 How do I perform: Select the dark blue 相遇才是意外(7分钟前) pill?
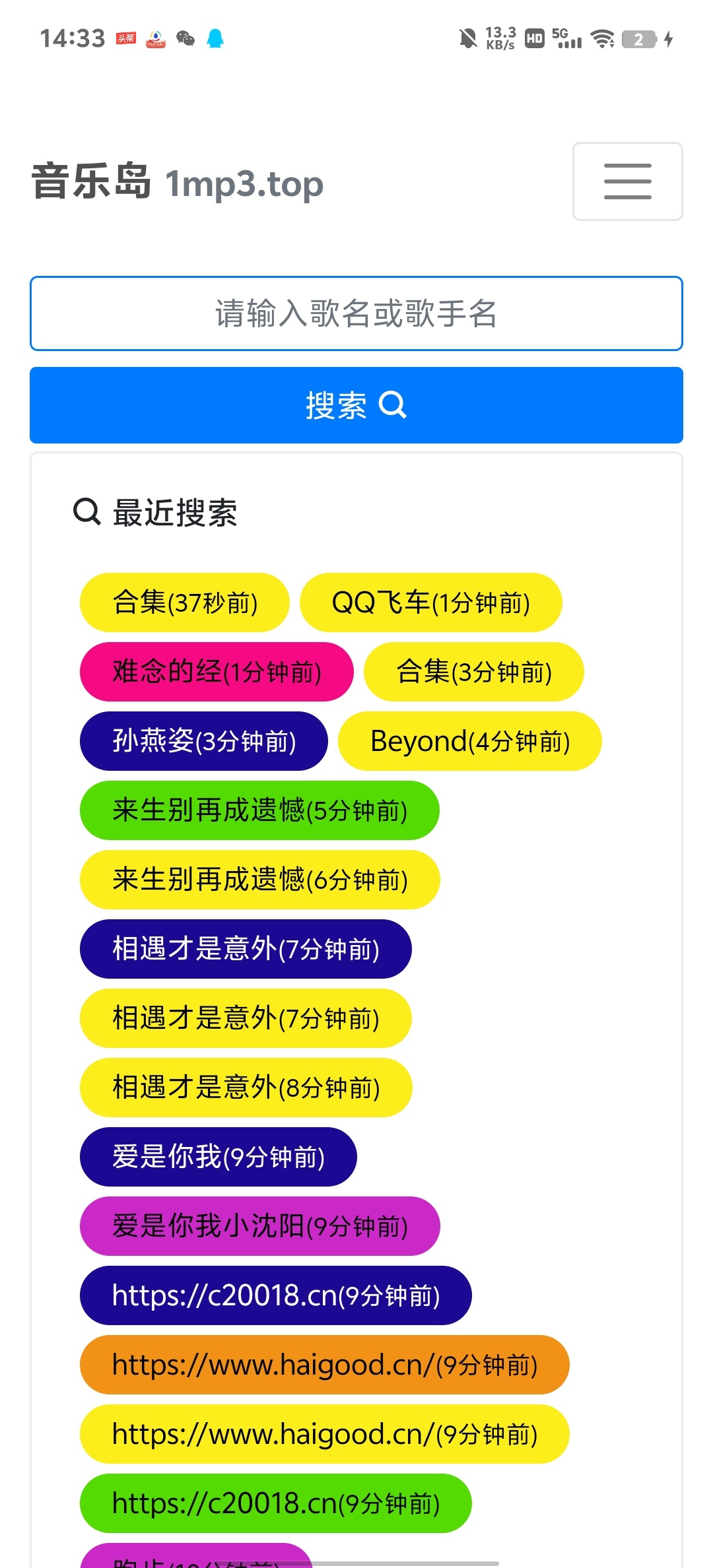coord(244,949)
